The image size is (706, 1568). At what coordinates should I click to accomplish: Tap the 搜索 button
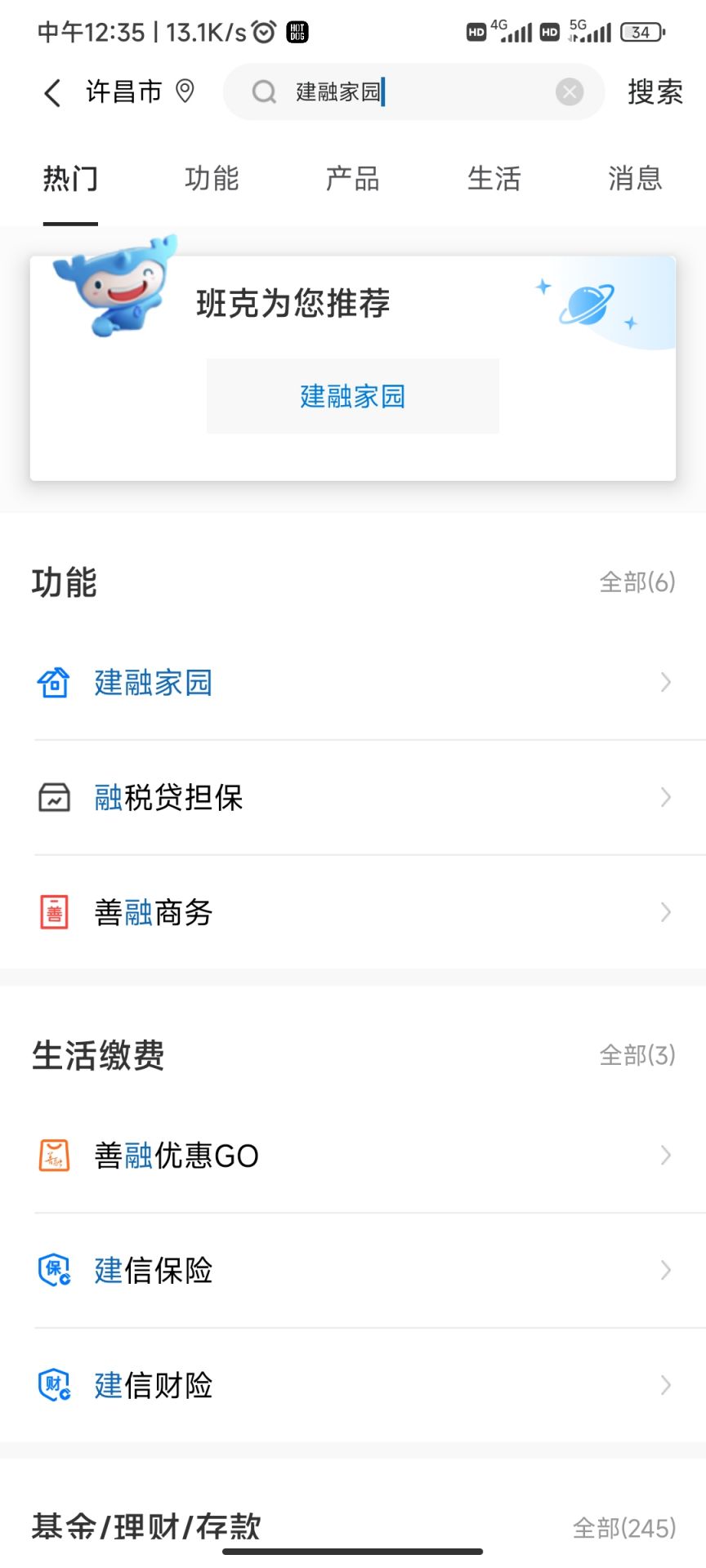point(655,92)
